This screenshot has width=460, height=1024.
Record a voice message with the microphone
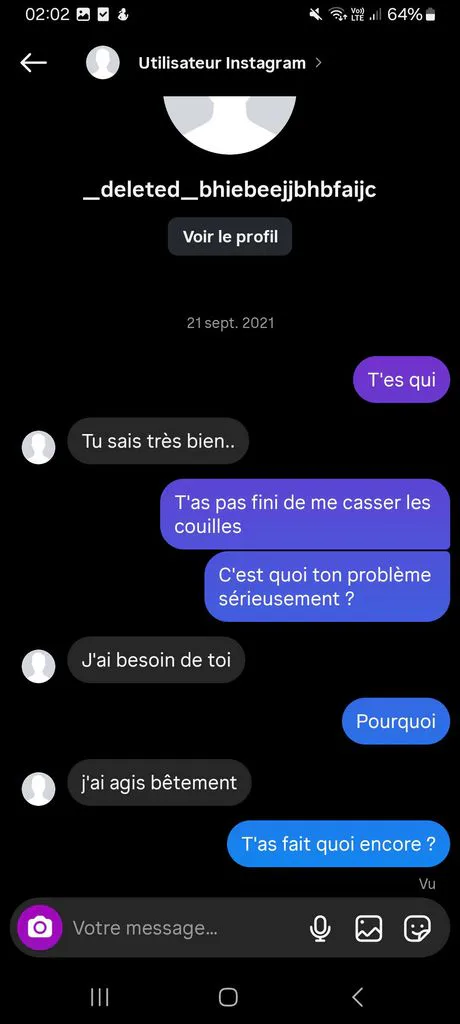tap(320, 928)
